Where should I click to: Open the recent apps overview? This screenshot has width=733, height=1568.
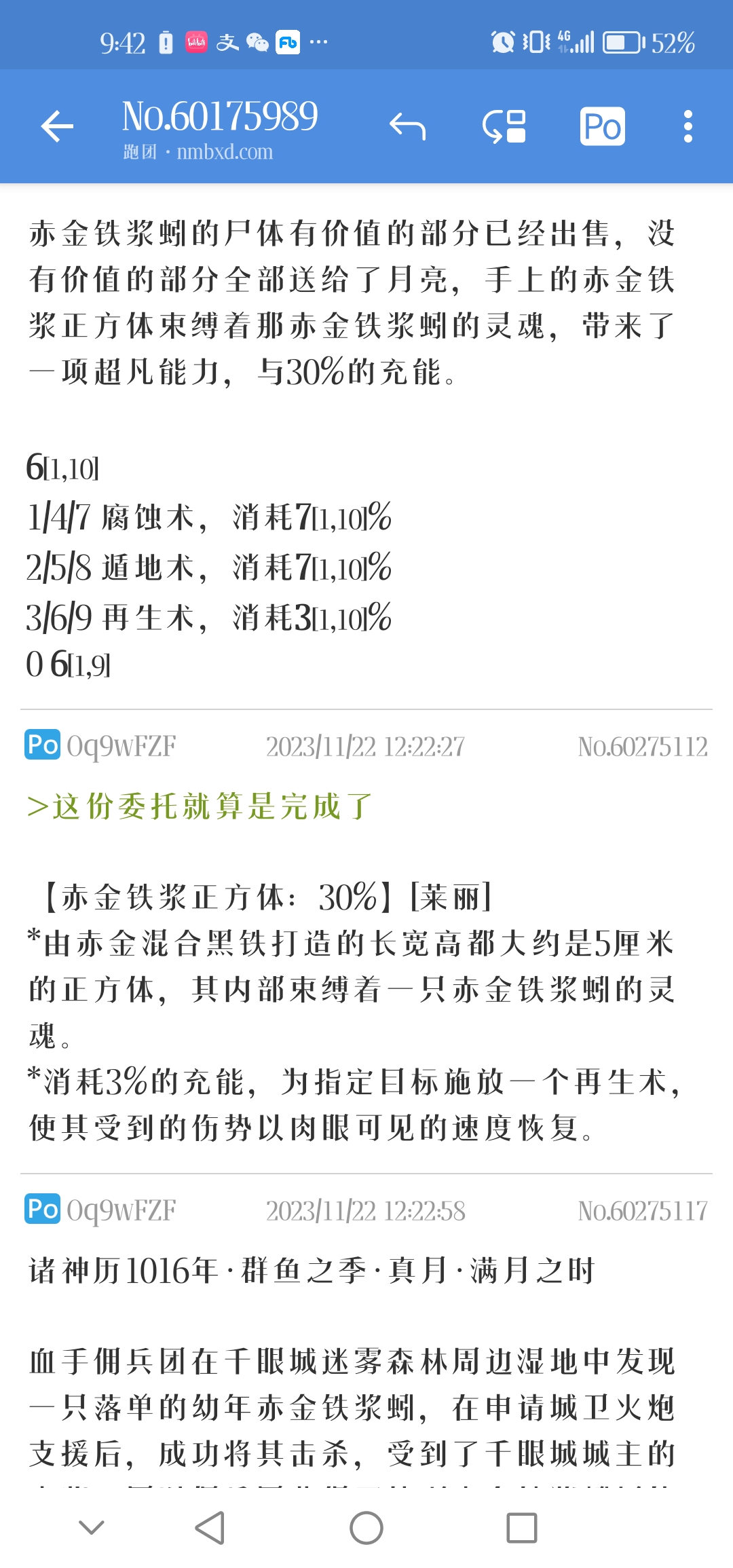click(x=522, y=1528)
